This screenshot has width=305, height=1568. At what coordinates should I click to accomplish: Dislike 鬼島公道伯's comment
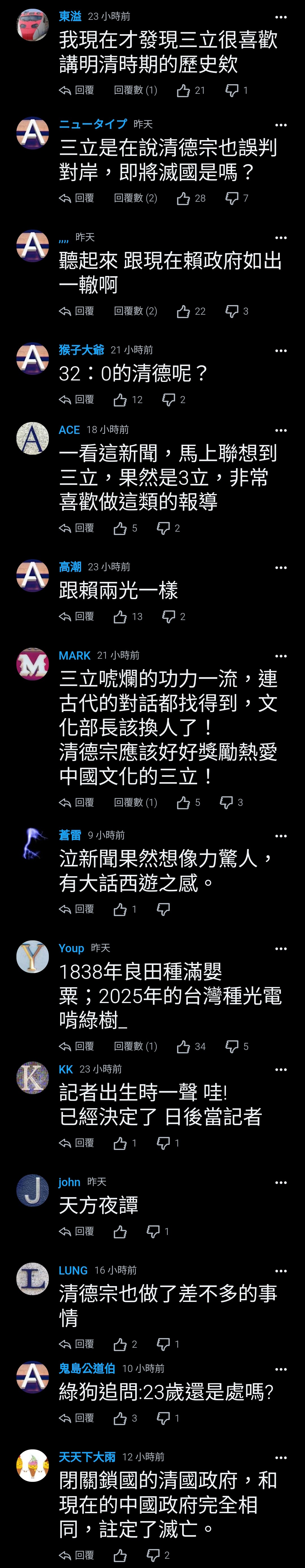coord(163,1418)
